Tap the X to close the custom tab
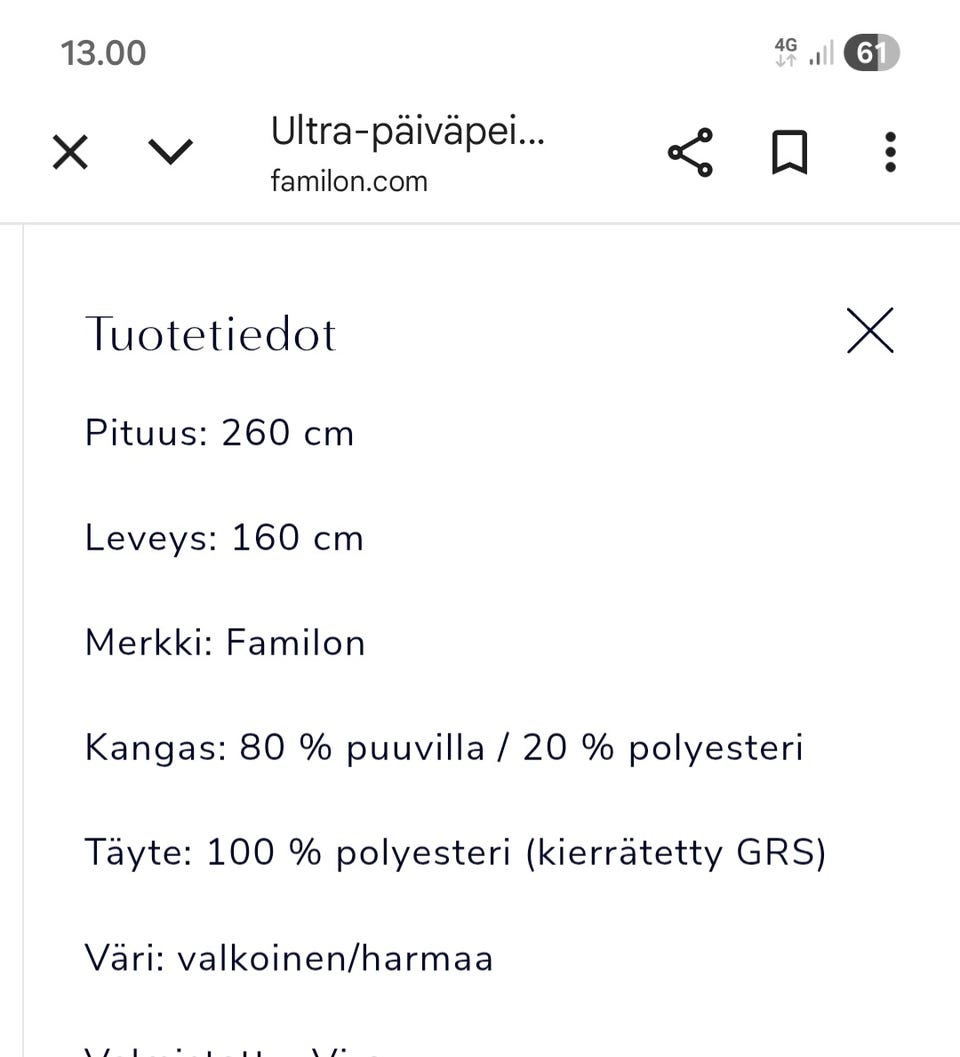The width and height of the screenshot is (960, 1057). tap(69, 151)
